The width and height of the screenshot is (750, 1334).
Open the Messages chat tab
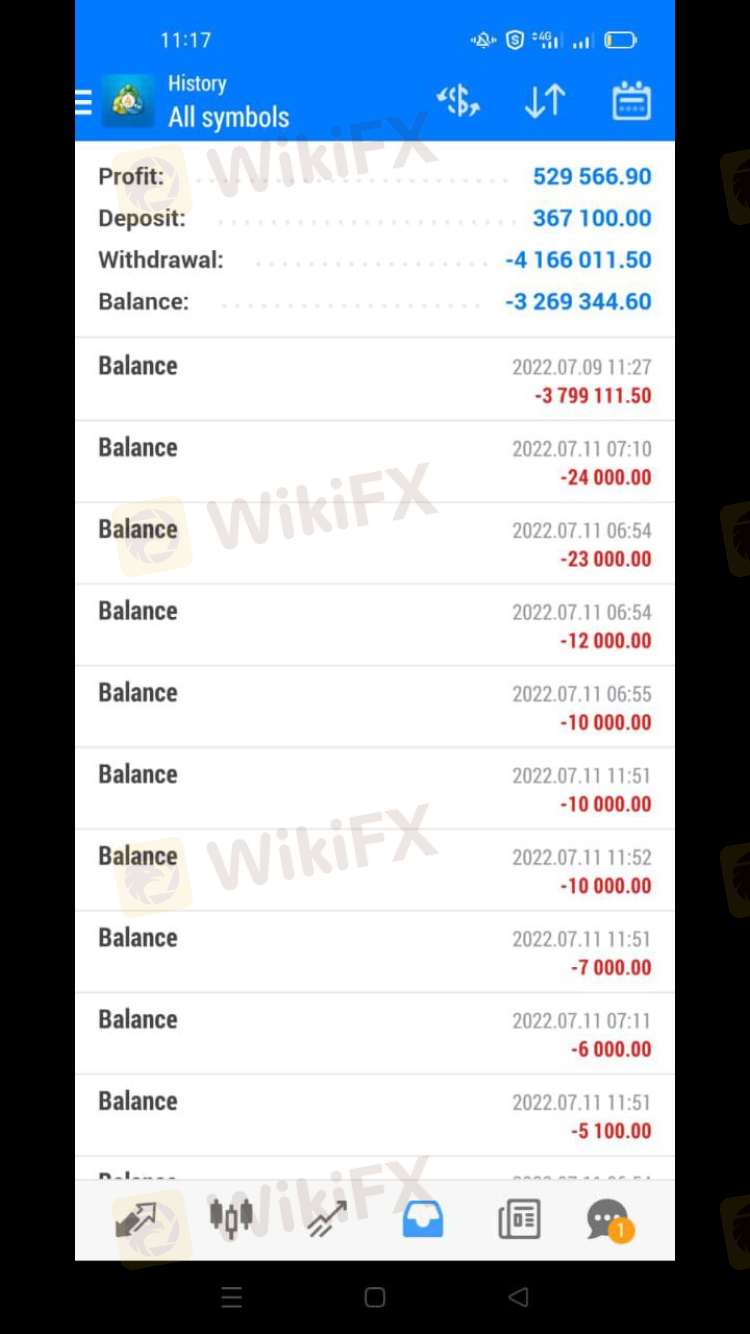(x=607, y=1219)
